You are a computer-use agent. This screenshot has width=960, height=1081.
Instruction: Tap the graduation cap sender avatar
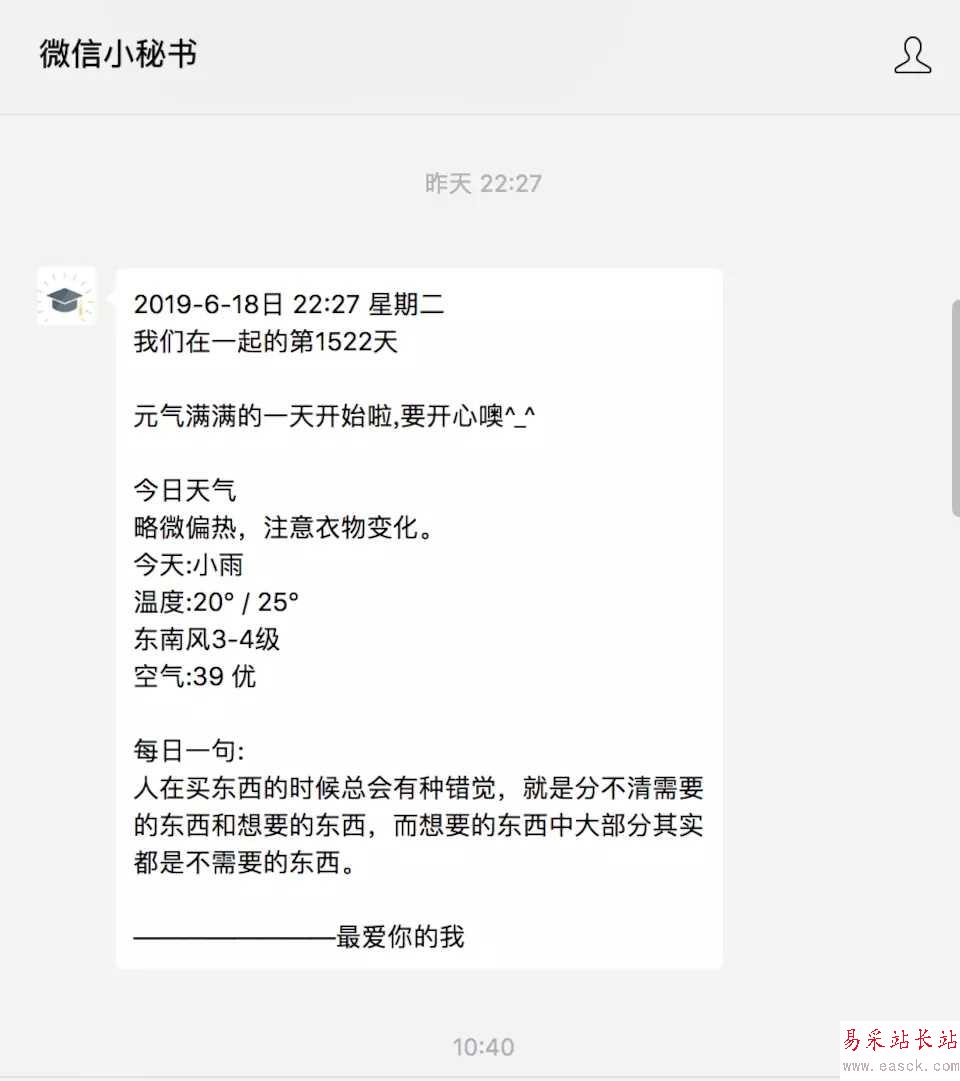pyautogui.click(x=66, y=296)
